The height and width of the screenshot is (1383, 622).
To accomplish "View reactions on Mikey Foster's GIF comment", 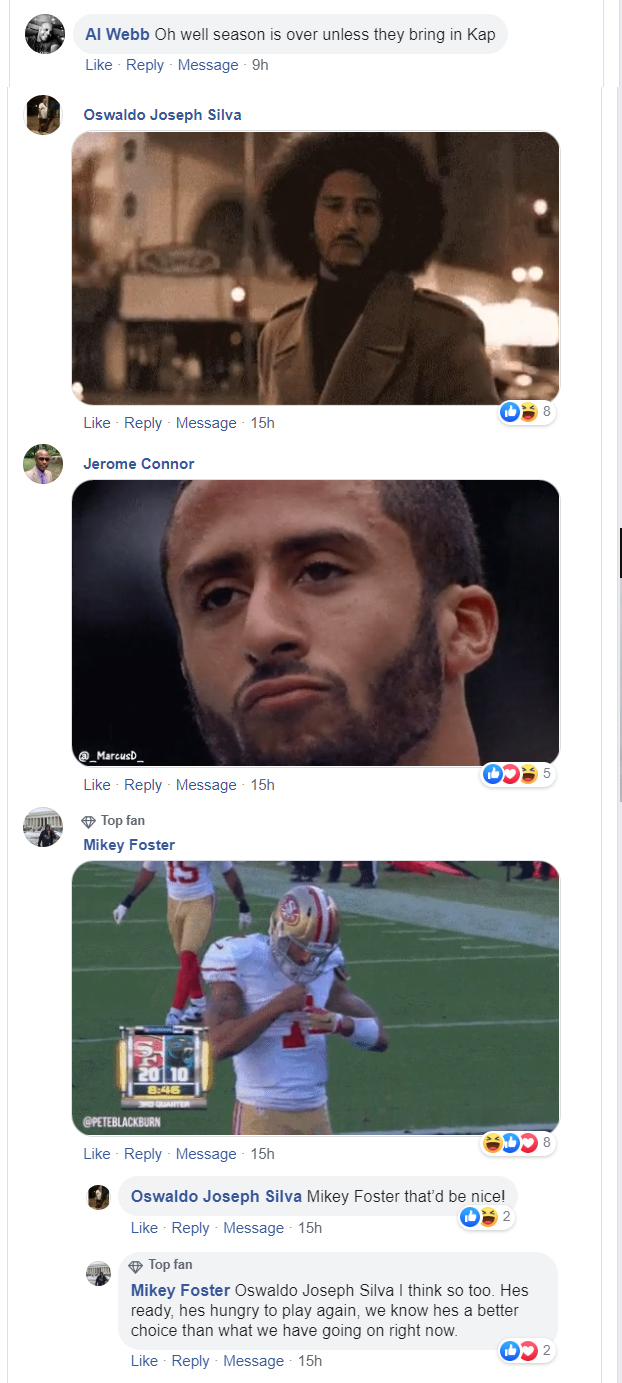I will point(518,1142).
